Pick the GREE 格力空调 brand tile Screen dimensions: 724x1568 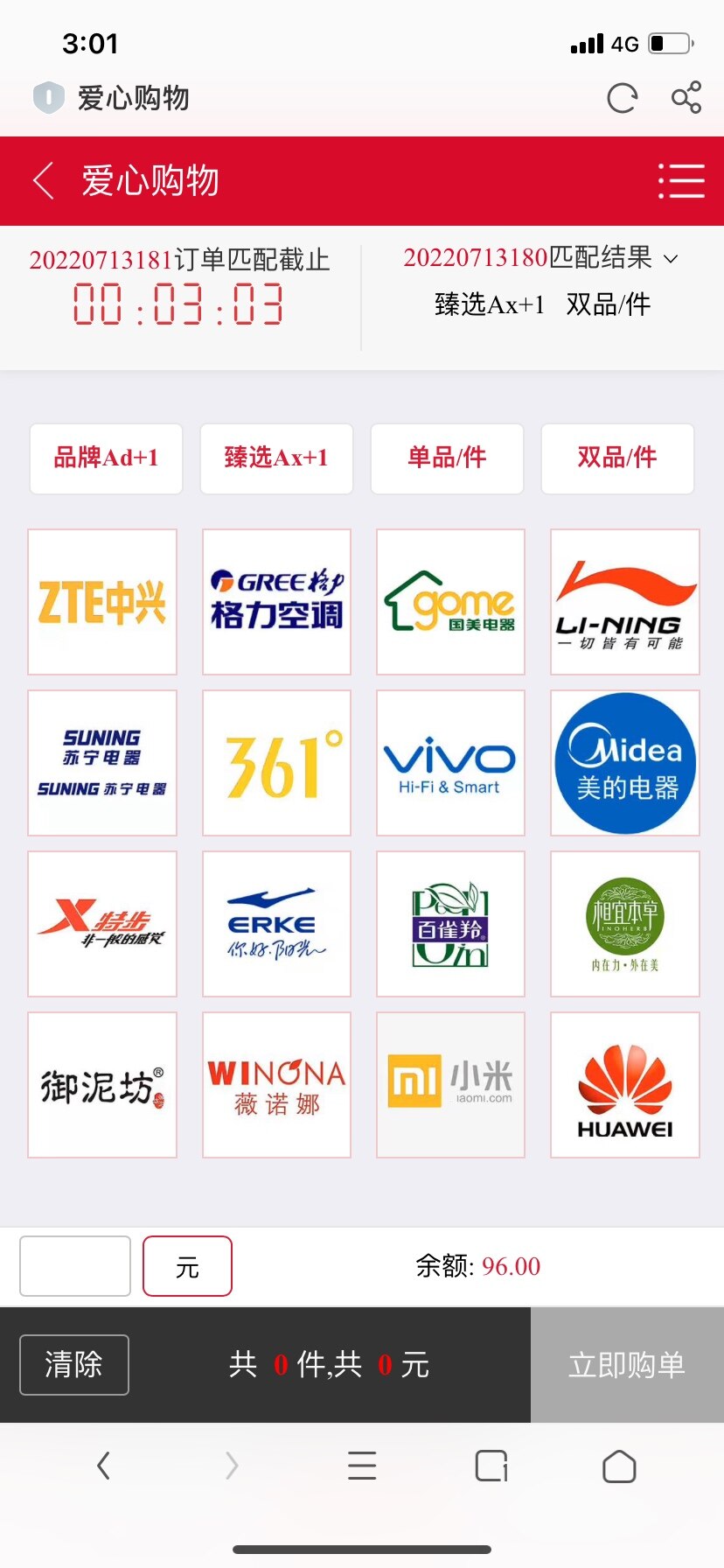tap(276, 602)
